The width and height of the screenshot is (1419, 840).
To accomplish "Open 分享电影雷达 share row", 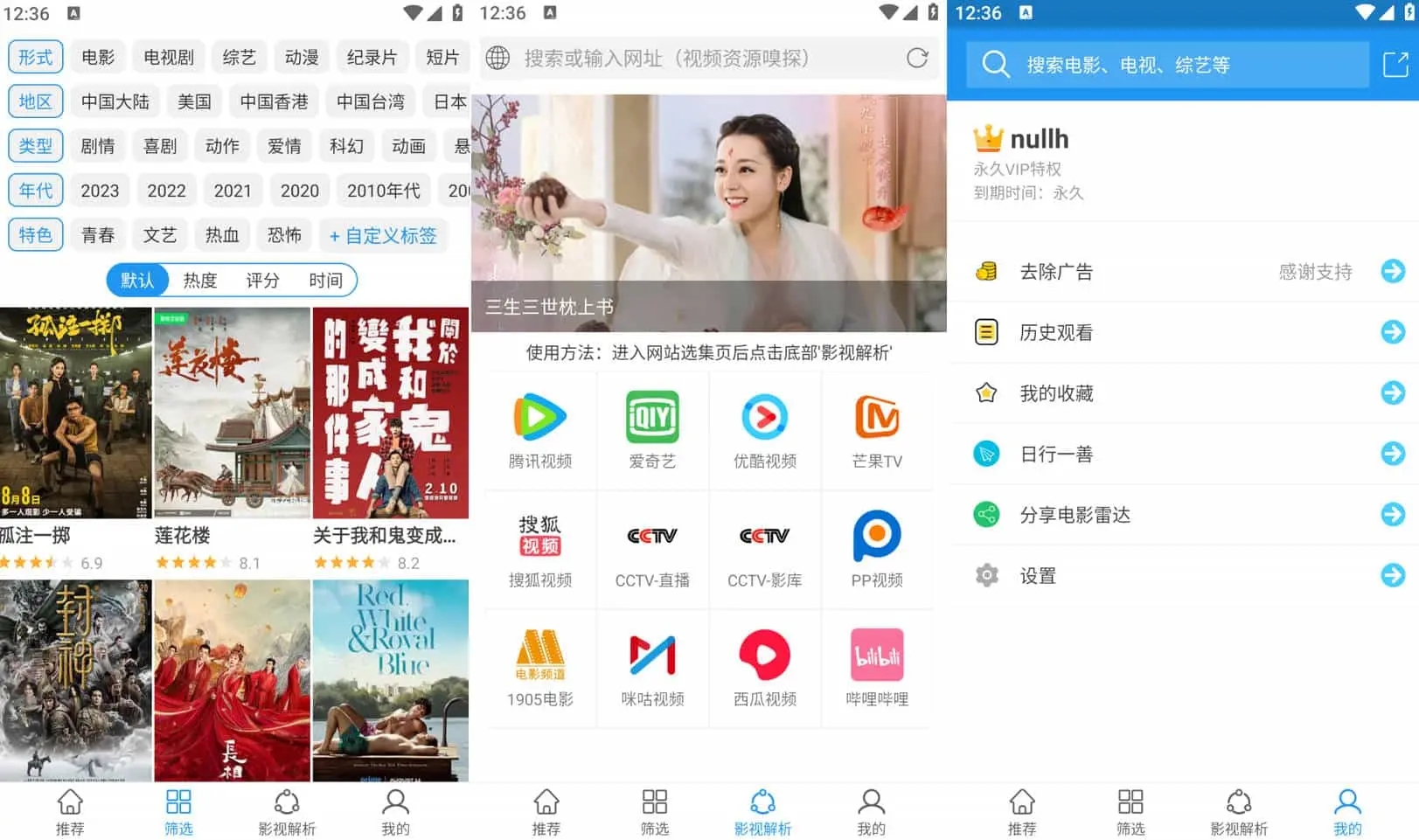I will 1183,515.
